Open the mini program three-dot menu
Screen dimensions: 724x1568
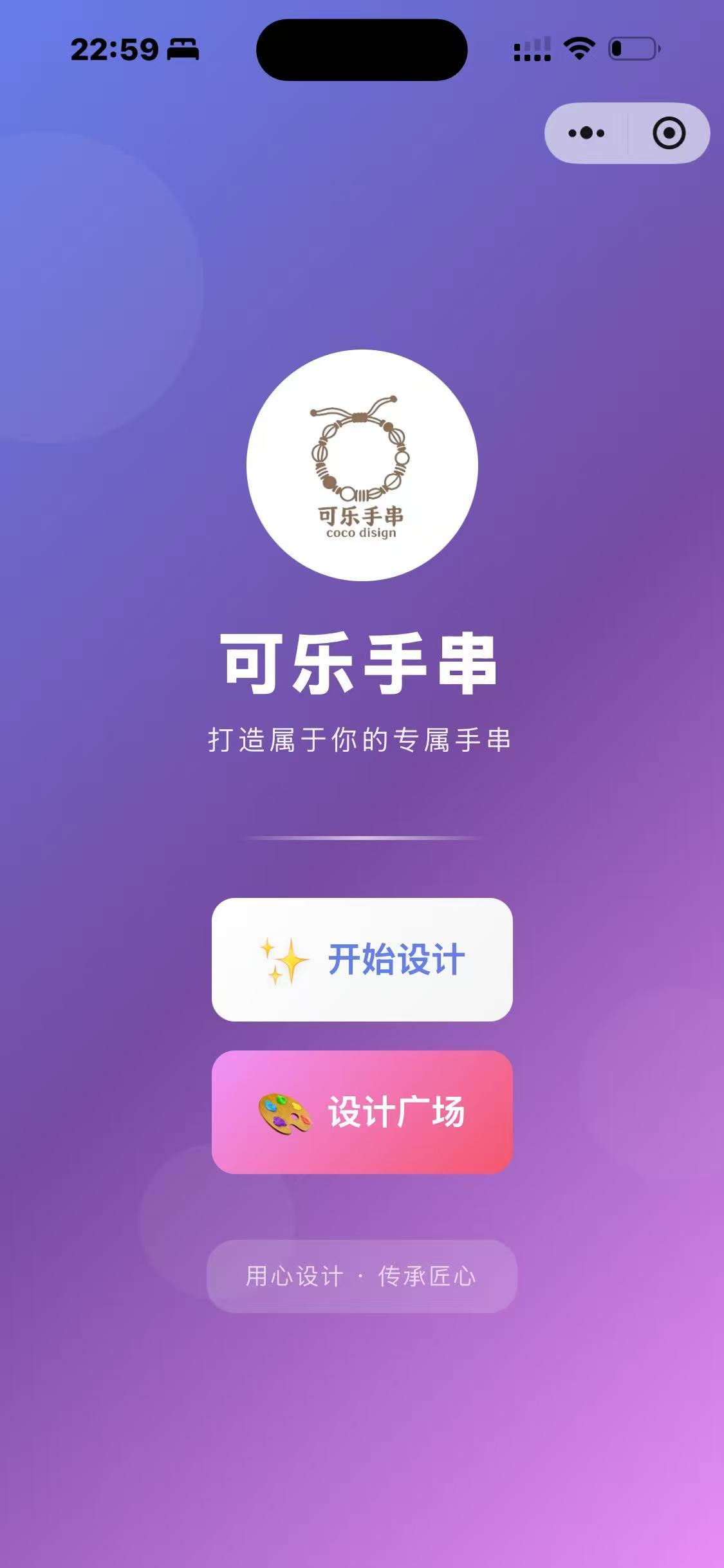586,133
